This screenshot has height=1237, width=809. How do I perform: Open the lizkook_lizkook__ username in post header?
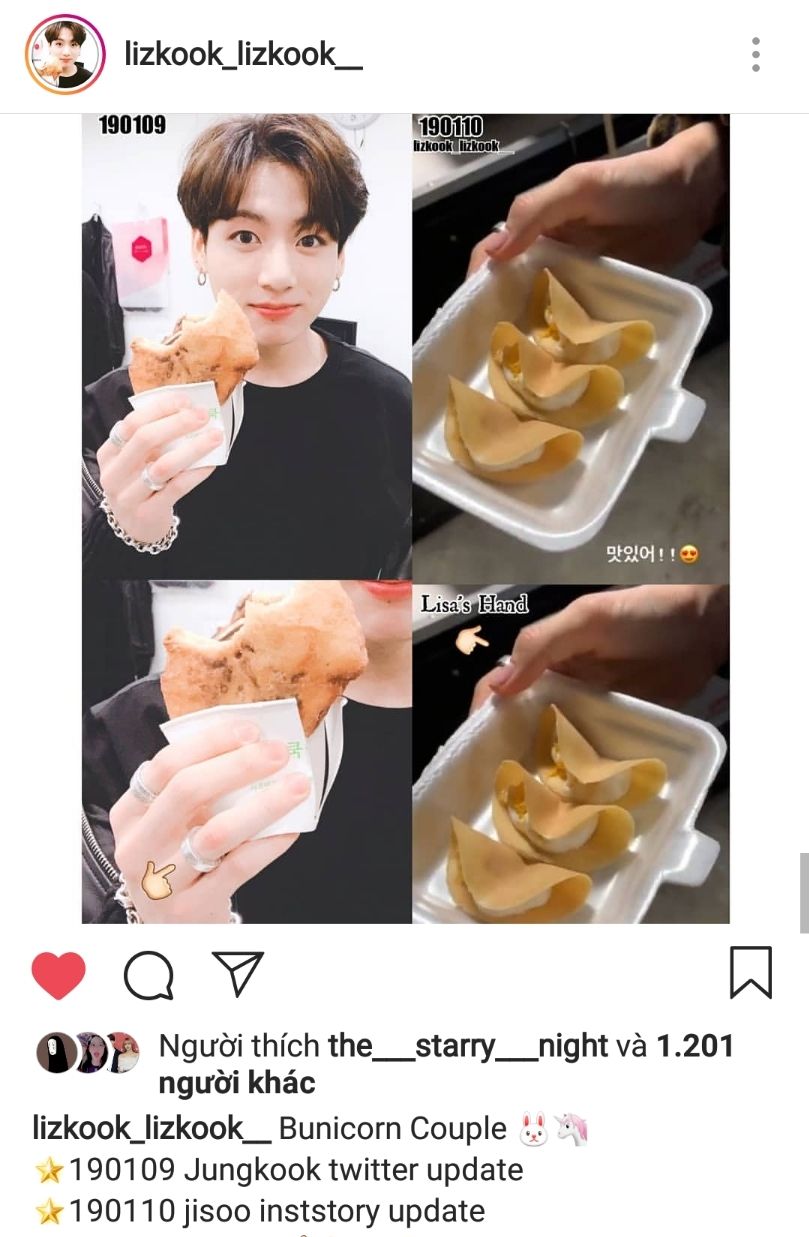(x=243, y=55)
